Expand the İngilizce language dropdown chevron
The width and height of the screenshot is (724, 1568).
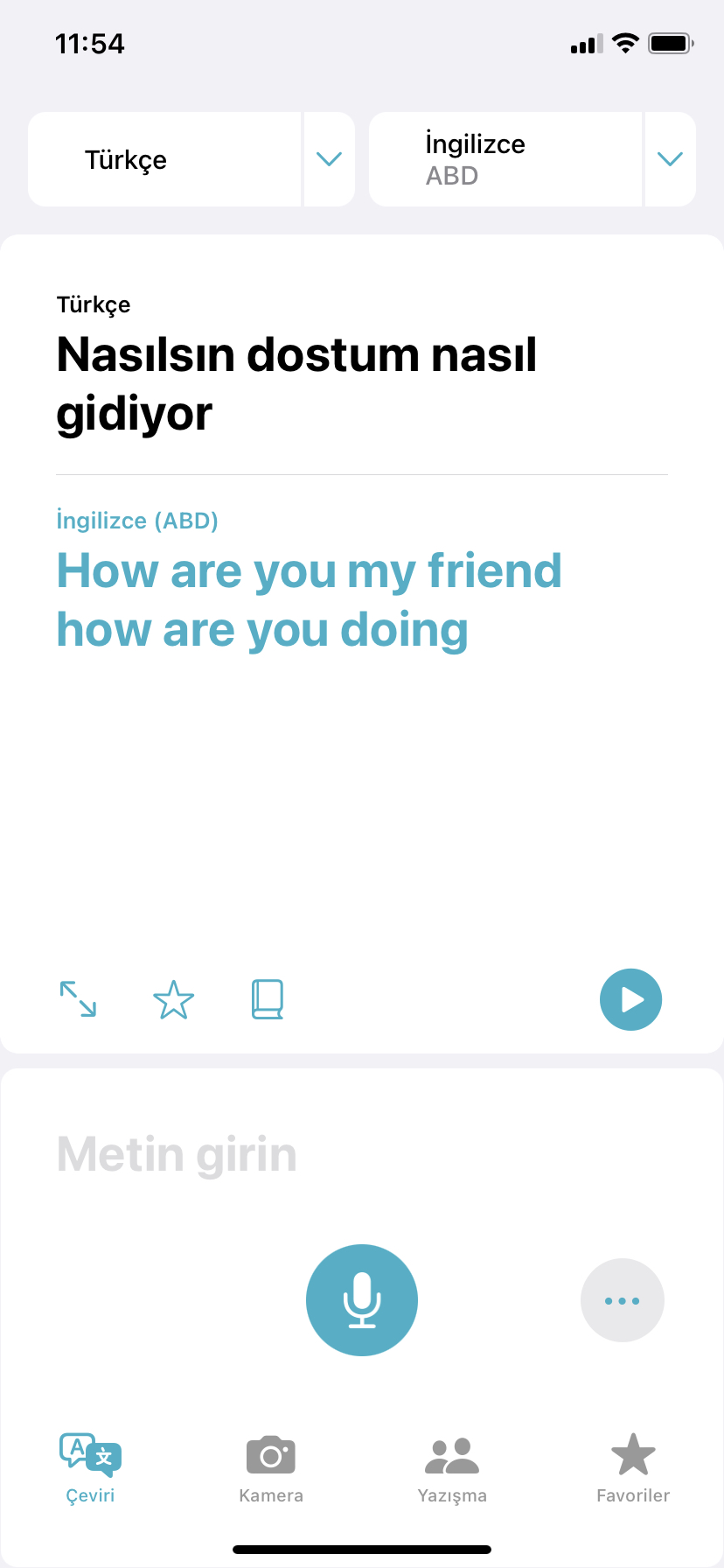(670, 159)
